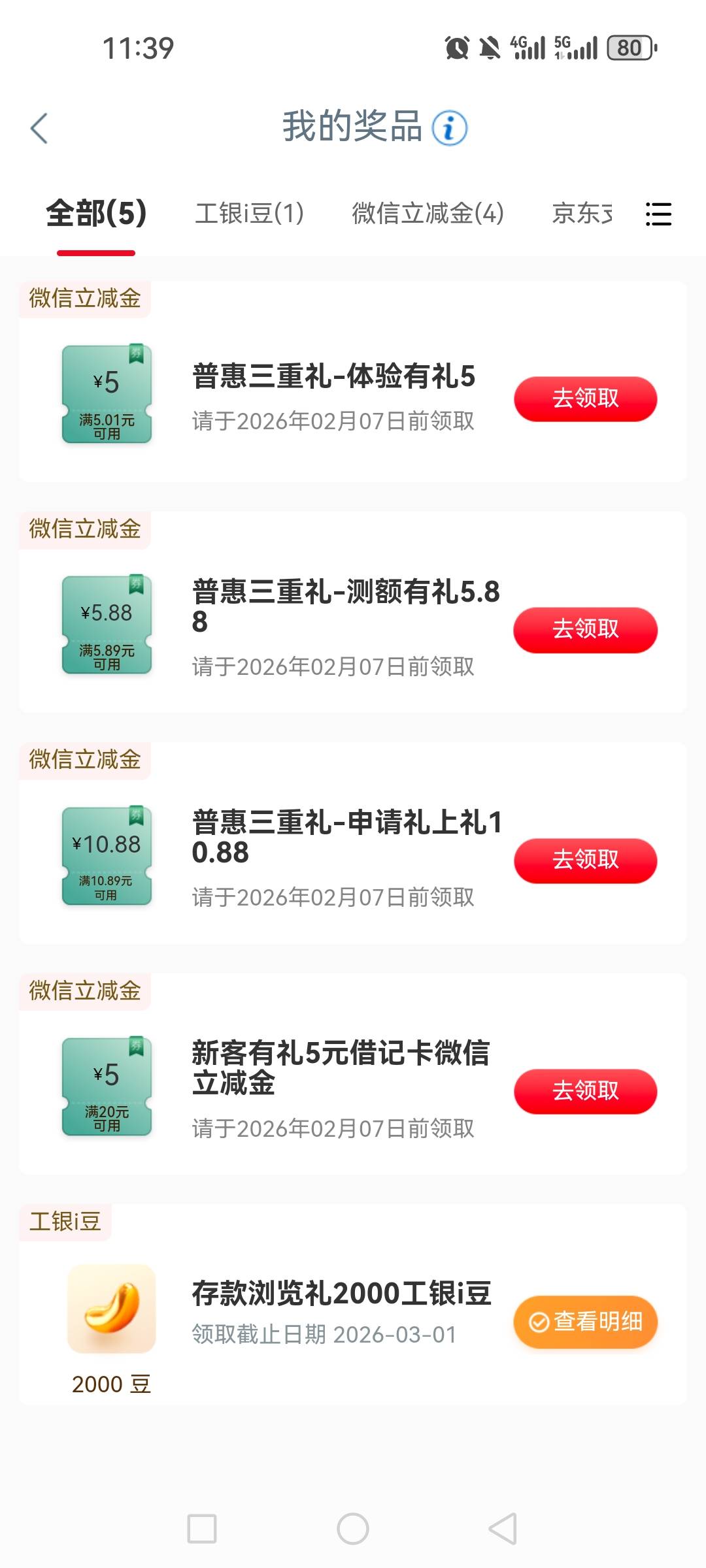Hit 去领取 for 新客有礼5元借记卡微信立减金

585,1091
